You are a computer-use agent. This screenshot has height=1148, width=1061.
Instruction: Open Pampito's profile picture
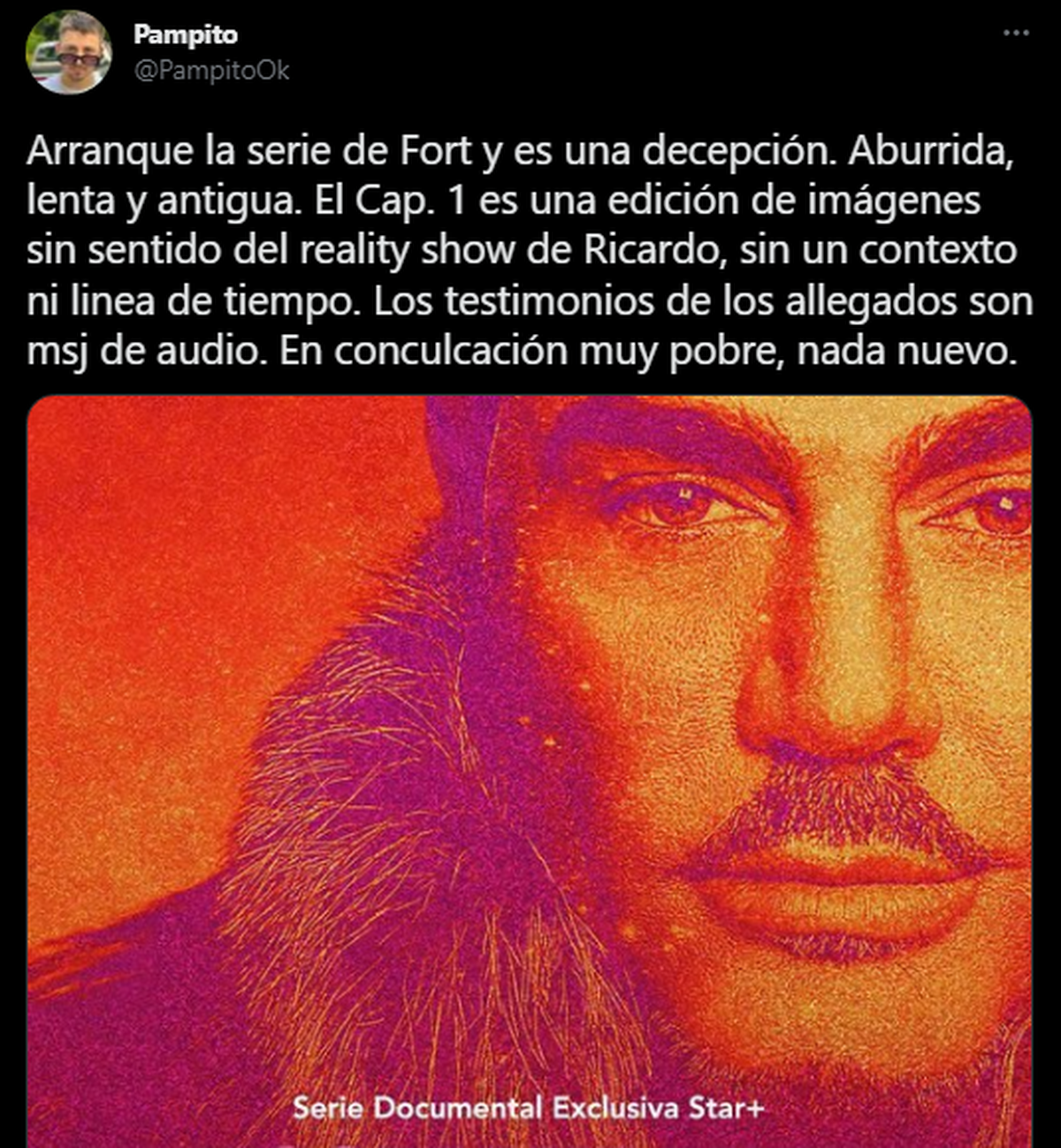(69, 52)
